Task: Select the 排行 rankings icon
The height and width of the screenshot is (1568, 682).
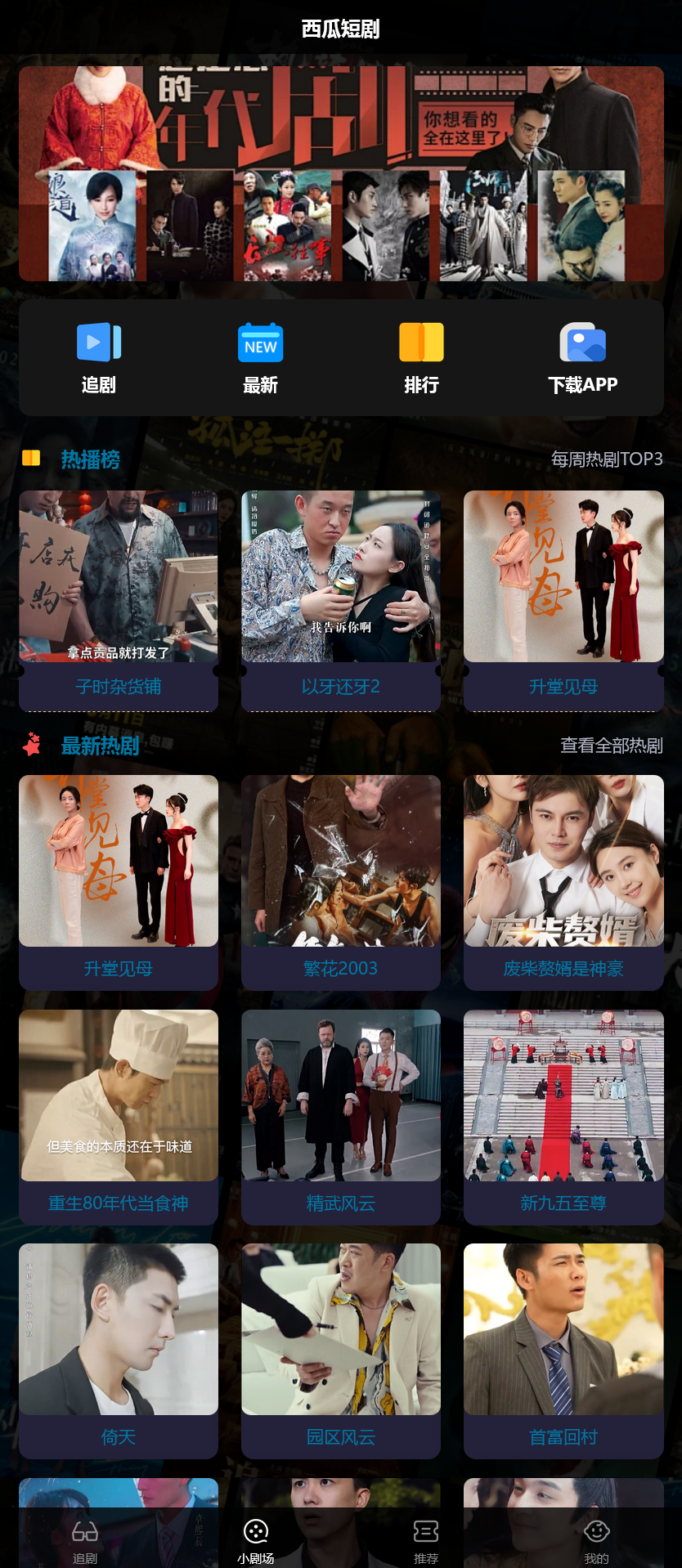Action: click(421, 342)
